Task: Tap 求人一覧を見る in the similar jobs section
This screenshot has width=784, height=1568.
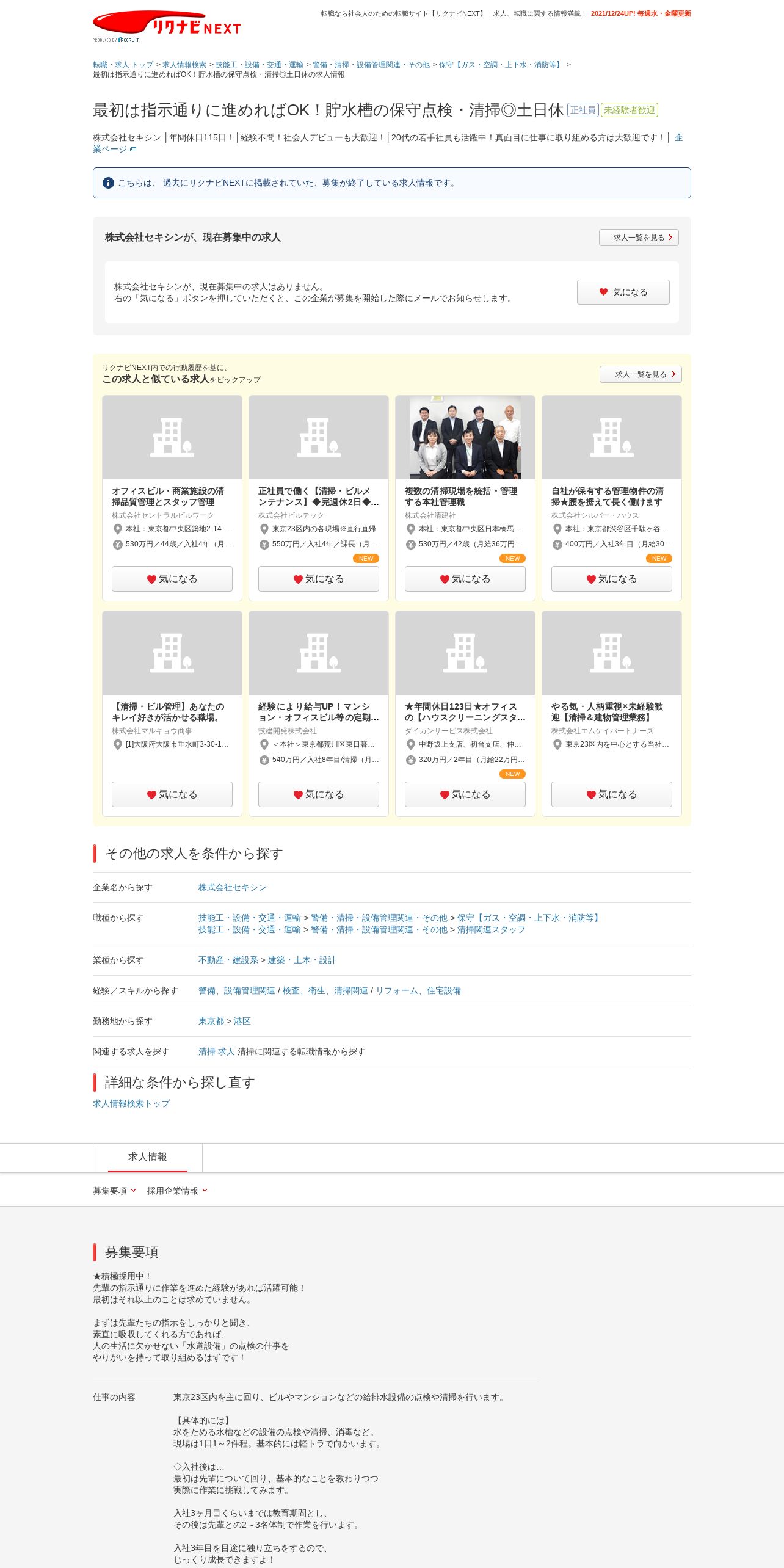Action: pyautogui.click(x=641, y=374)
